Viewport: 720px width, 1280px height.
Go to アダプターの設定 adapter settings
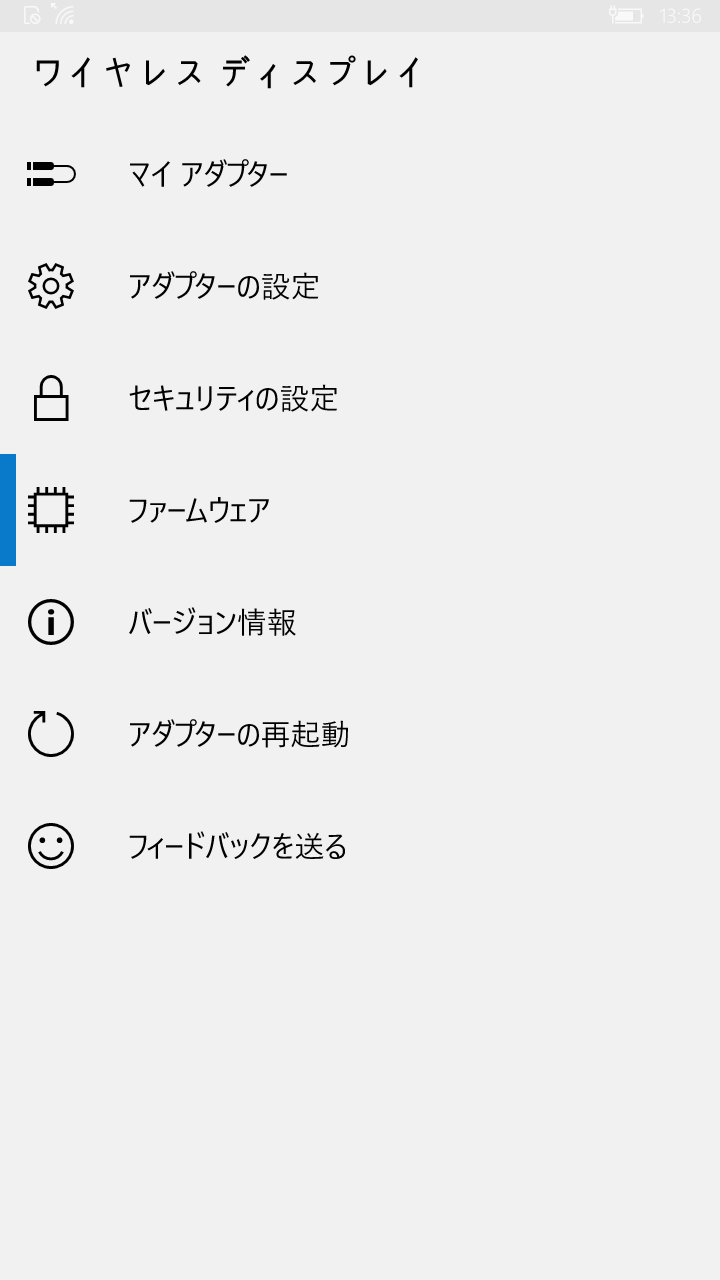pos(223,287)
